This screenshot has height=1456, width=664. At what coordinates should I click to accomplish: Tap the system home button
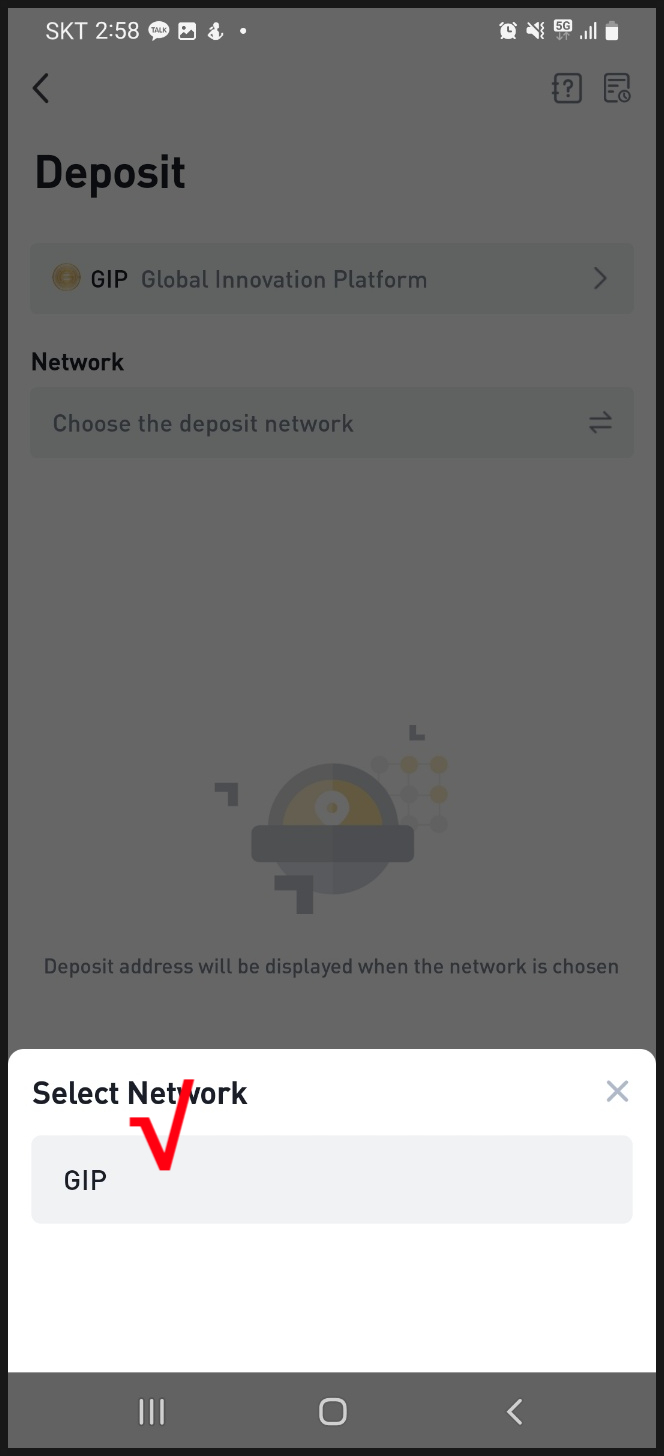(x=332, y=1411)
